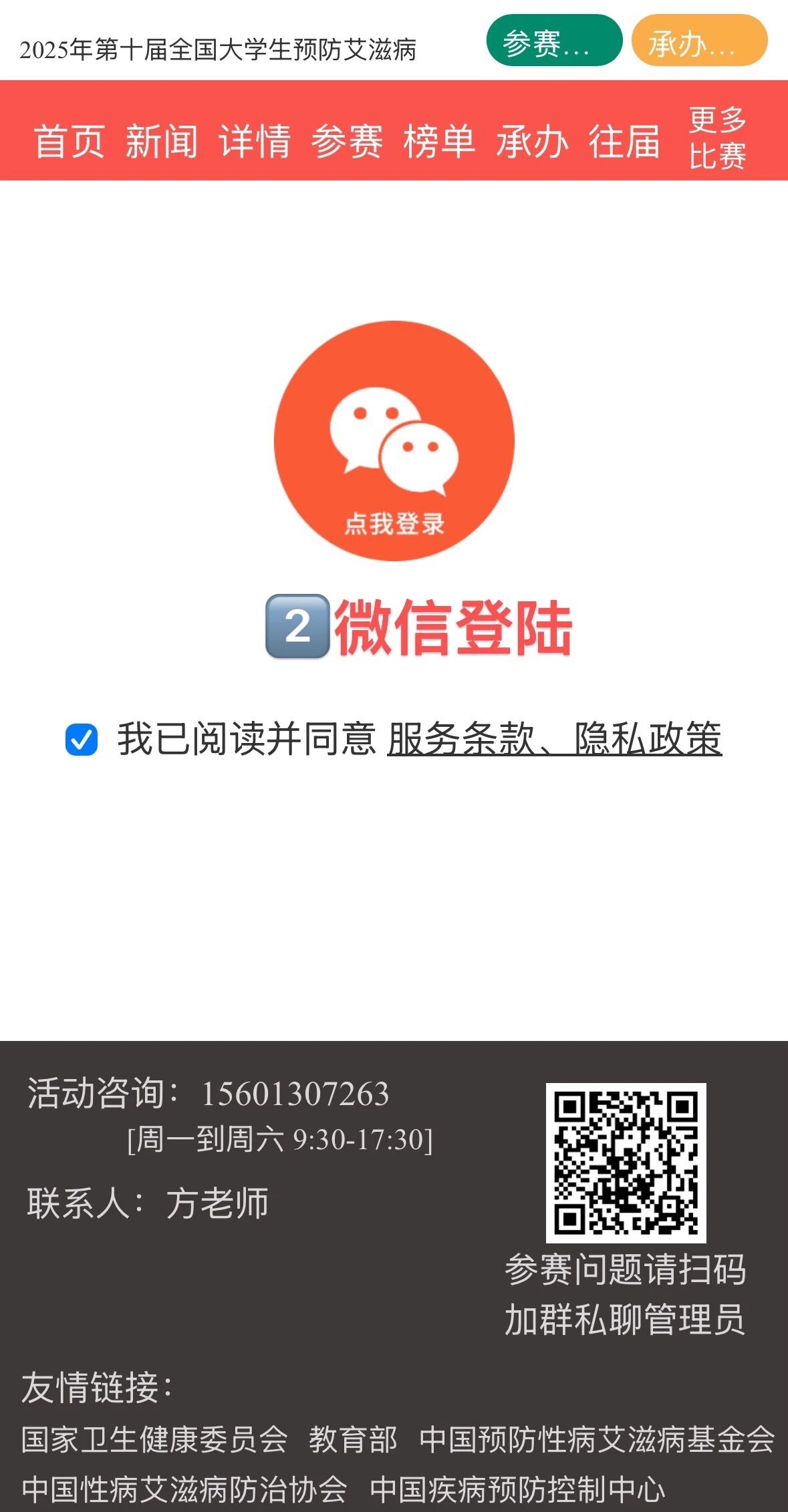Open the 详情 page

tap(255, 142)
